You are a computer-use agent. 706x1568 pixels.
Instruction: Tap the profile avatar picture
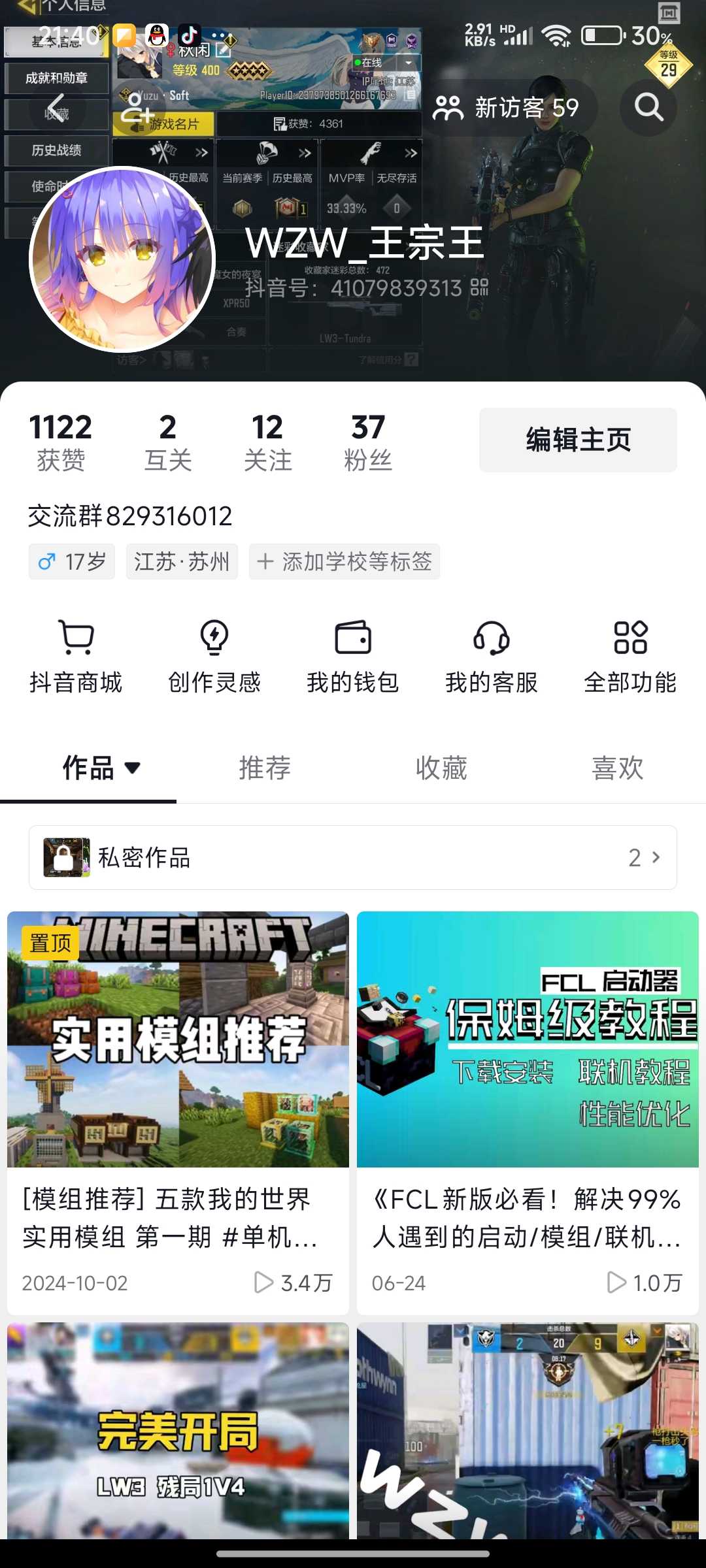click(122, 259)
